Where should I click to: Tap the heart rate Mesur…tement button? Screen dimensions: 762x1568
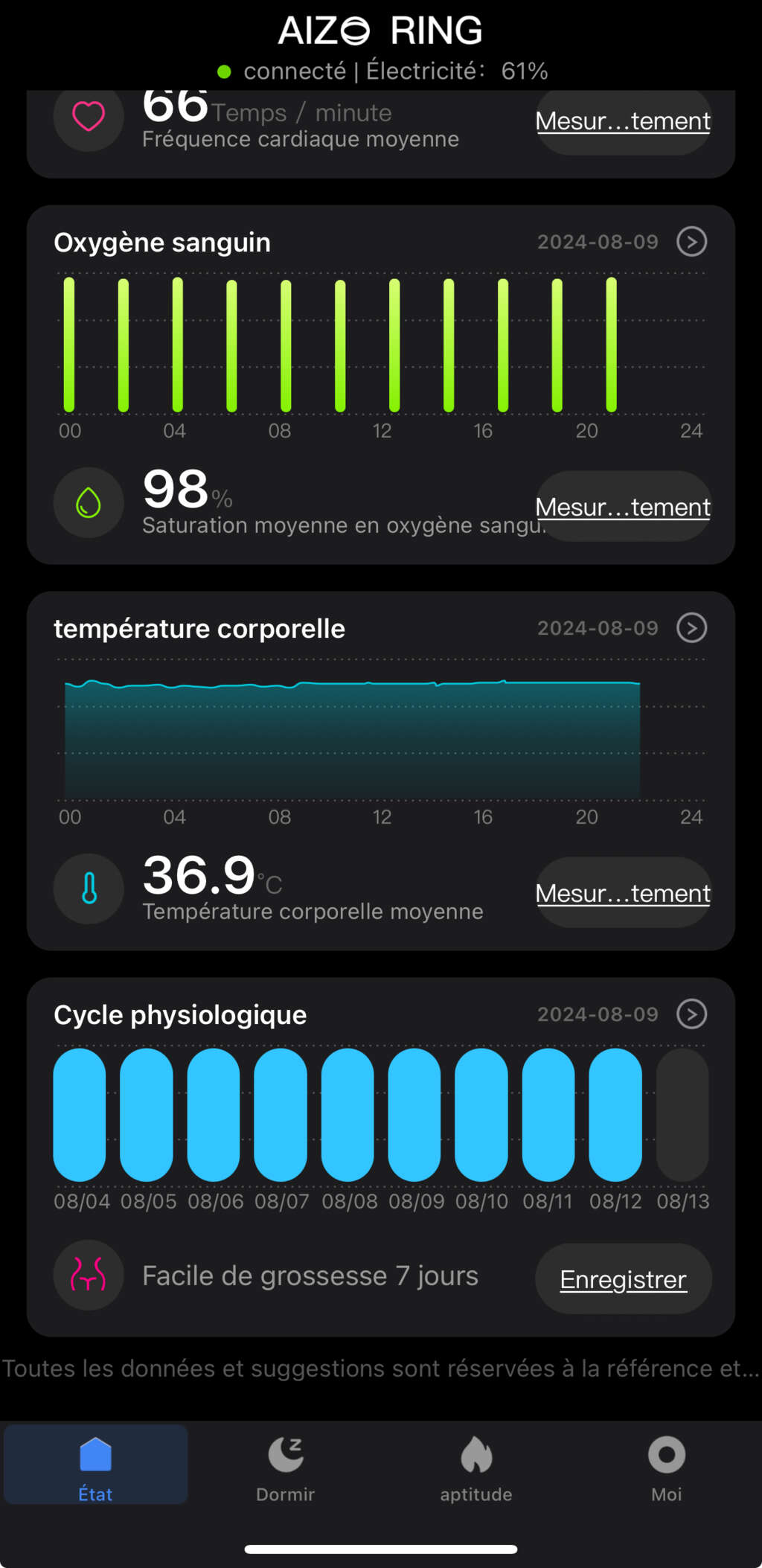tap(623, 121)
